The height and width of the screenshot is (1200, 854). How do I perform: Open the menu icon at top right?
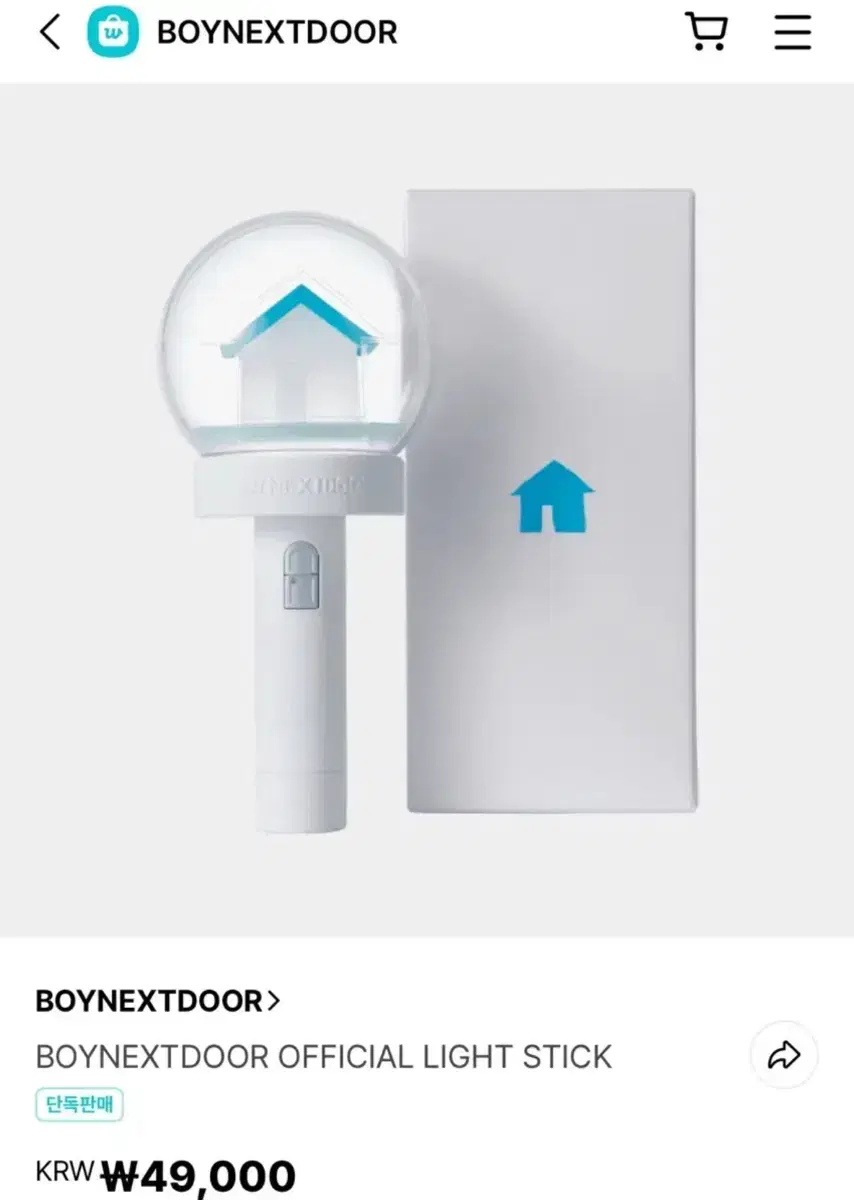792,32
